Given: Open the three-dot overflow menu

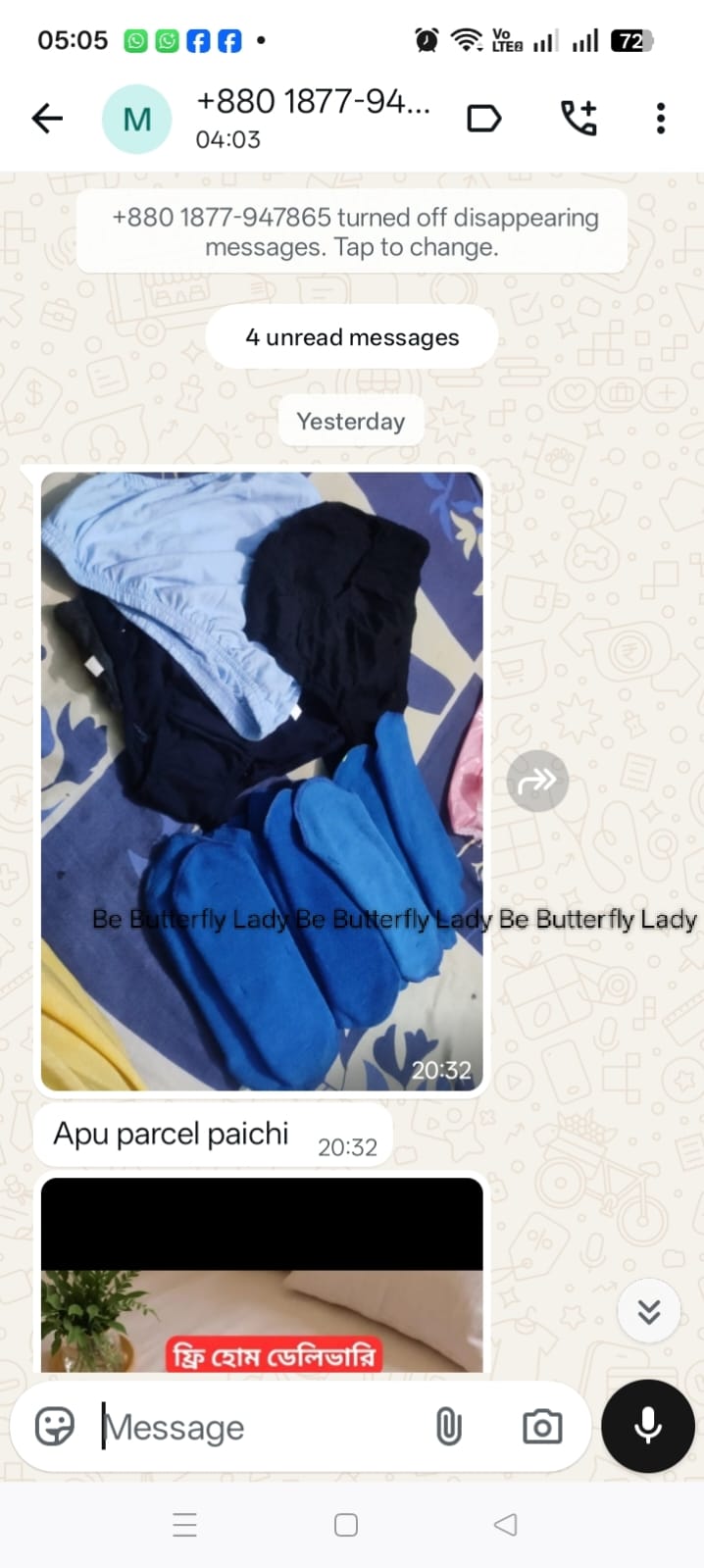Looking at the screenshot, I should coord(661,119).
